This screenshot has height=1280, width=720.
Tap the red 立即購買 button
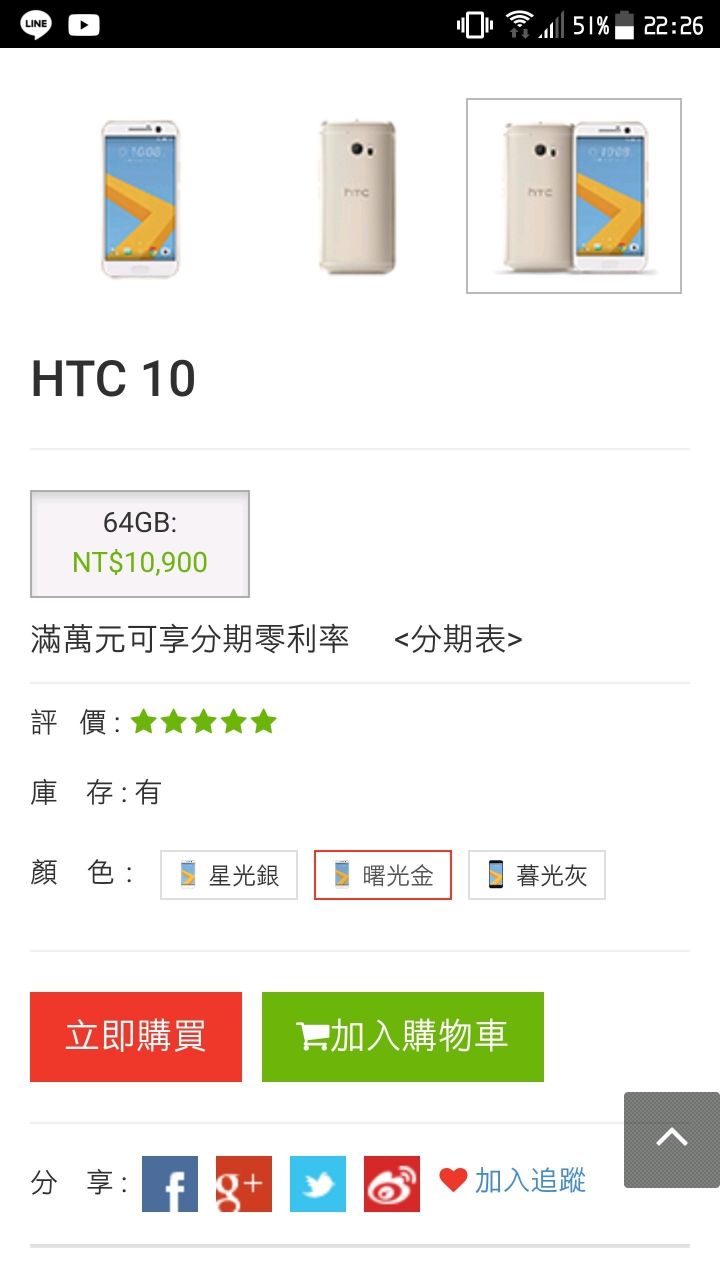136,1036
